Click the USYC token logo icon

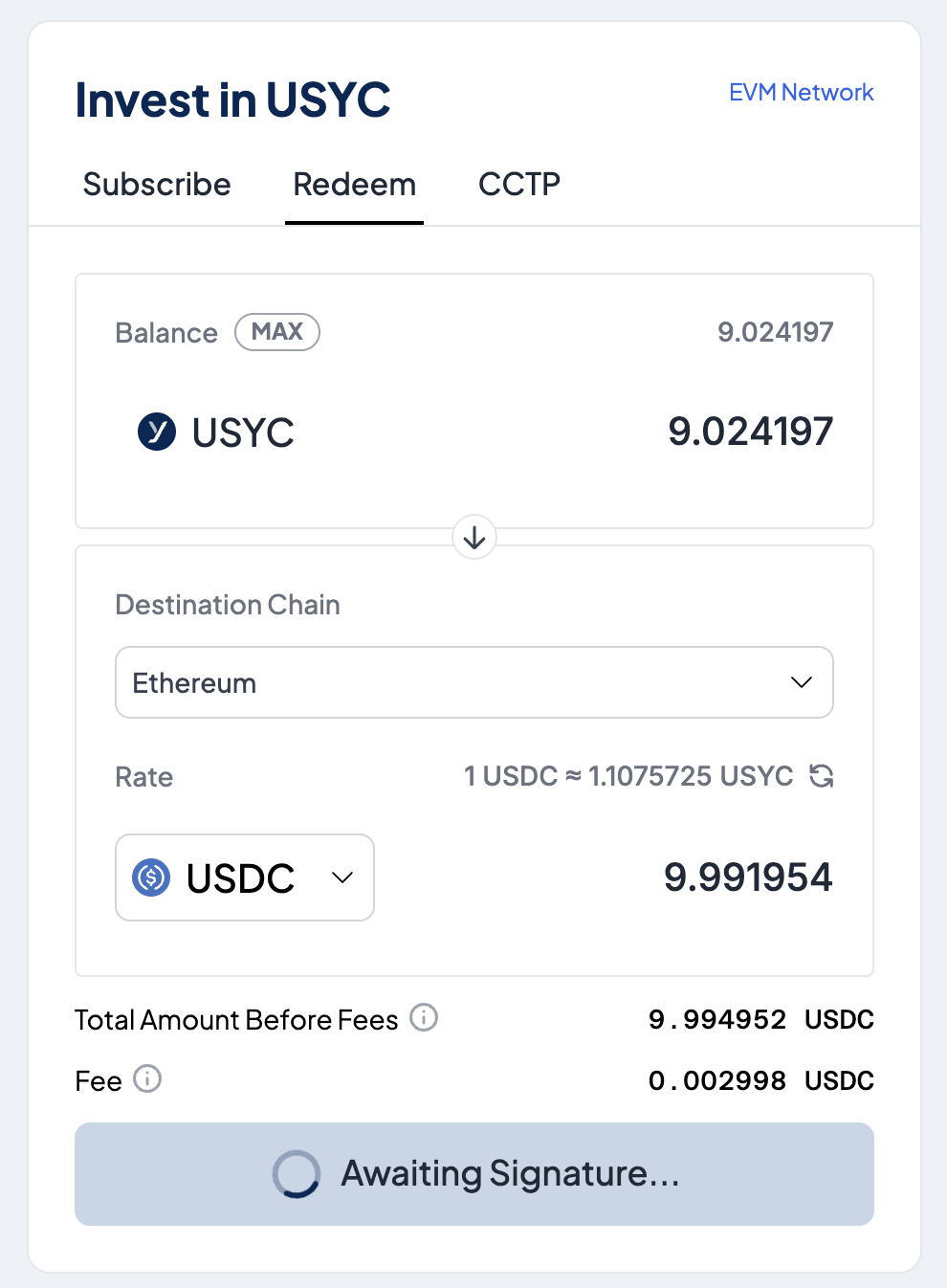tap(156, 433)
